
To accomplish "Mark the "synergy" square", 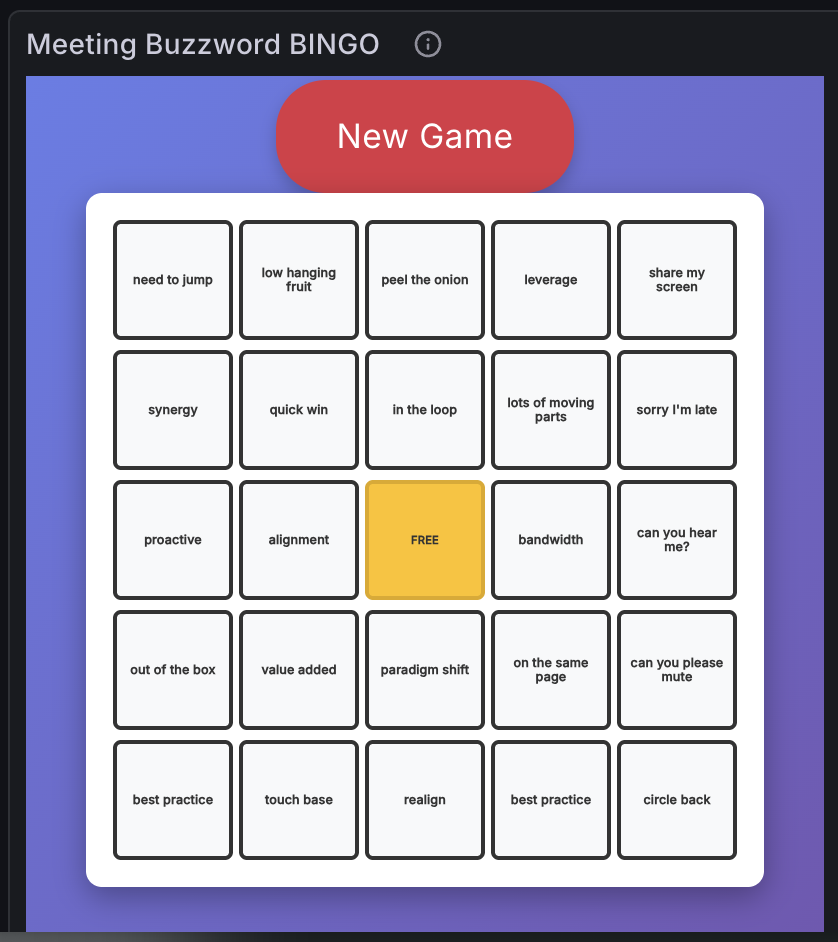I will coord(173,410).
